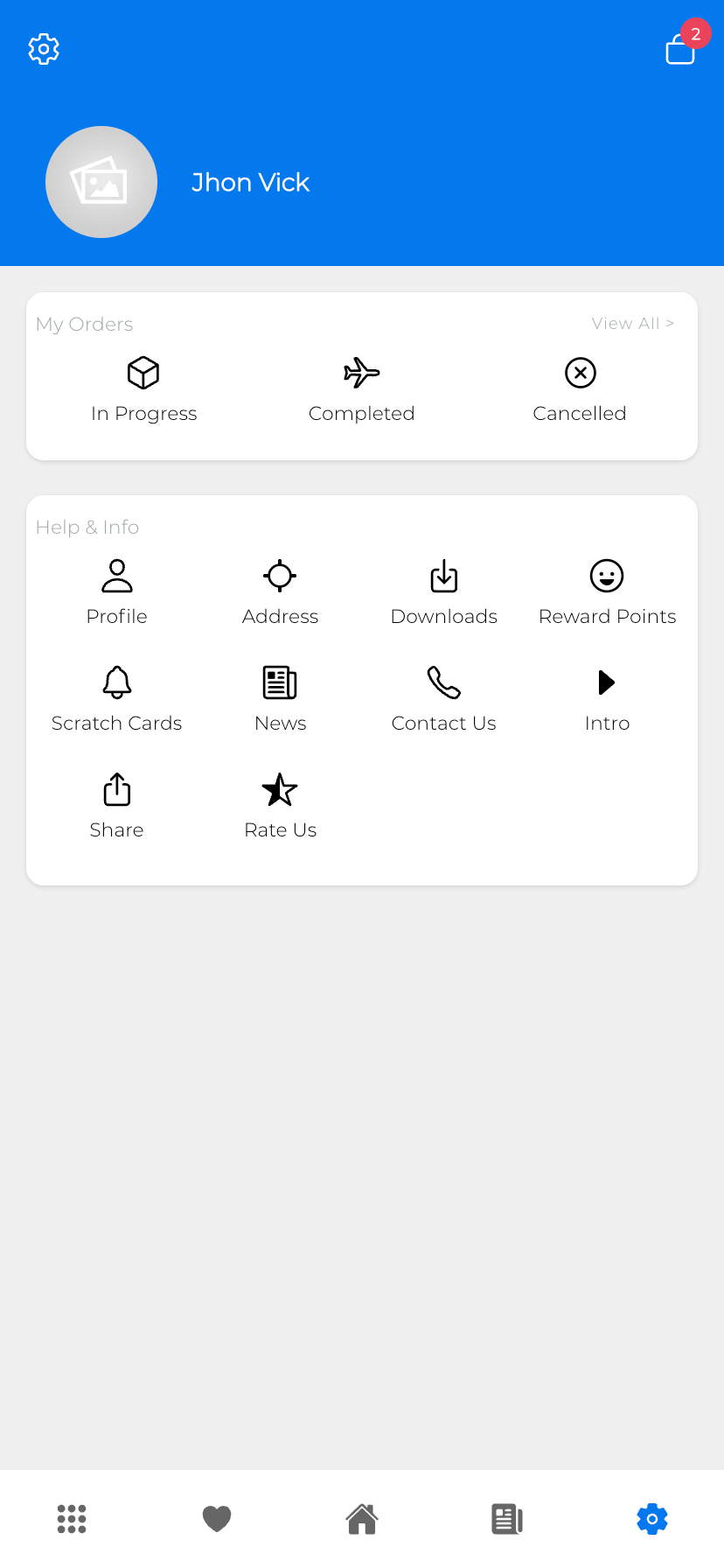
Task: Show Completed orders
Action: pos(361,389)
